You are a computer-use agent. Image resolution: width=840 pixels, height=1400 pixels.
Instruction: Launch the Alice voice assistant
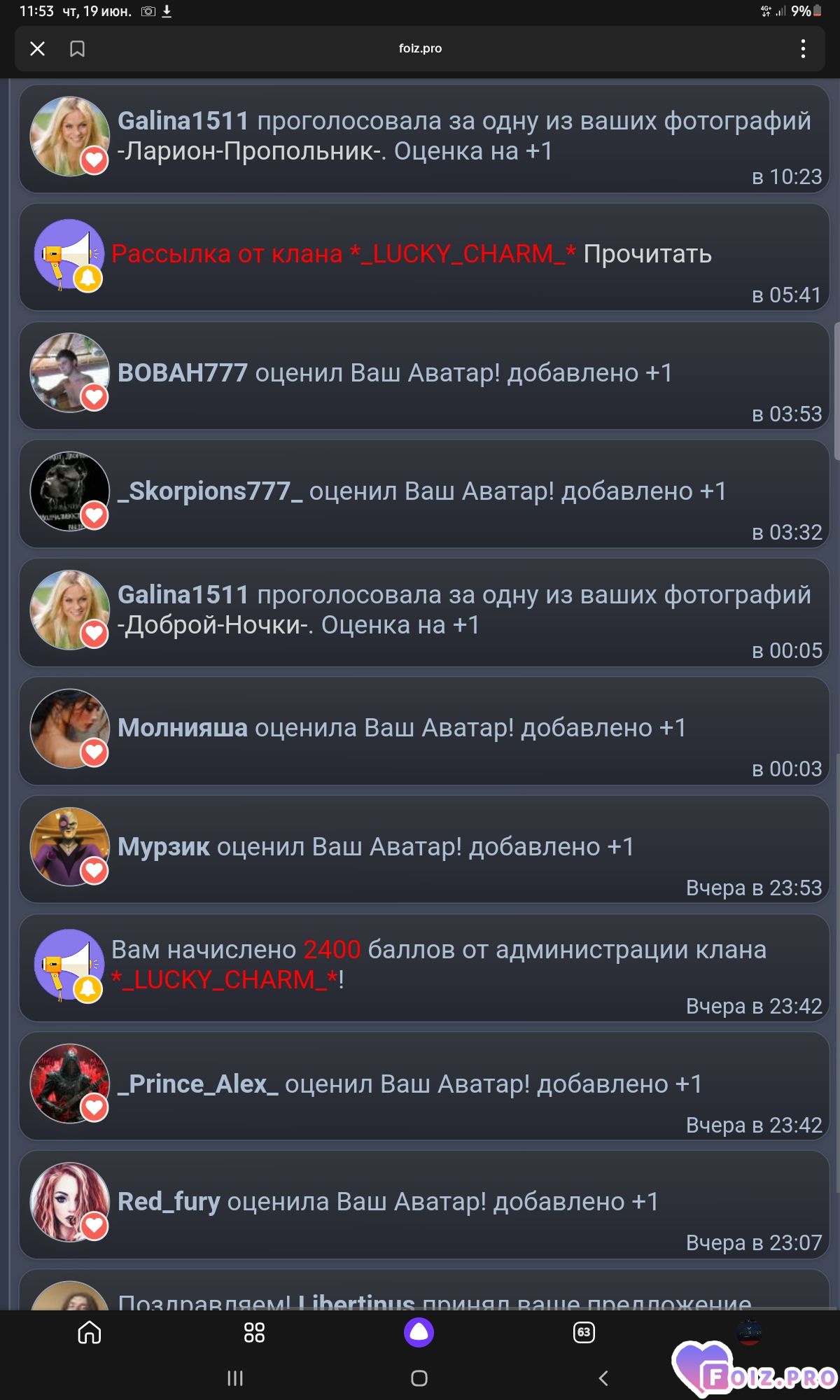pyautogui.click(x=419, y=1333)
